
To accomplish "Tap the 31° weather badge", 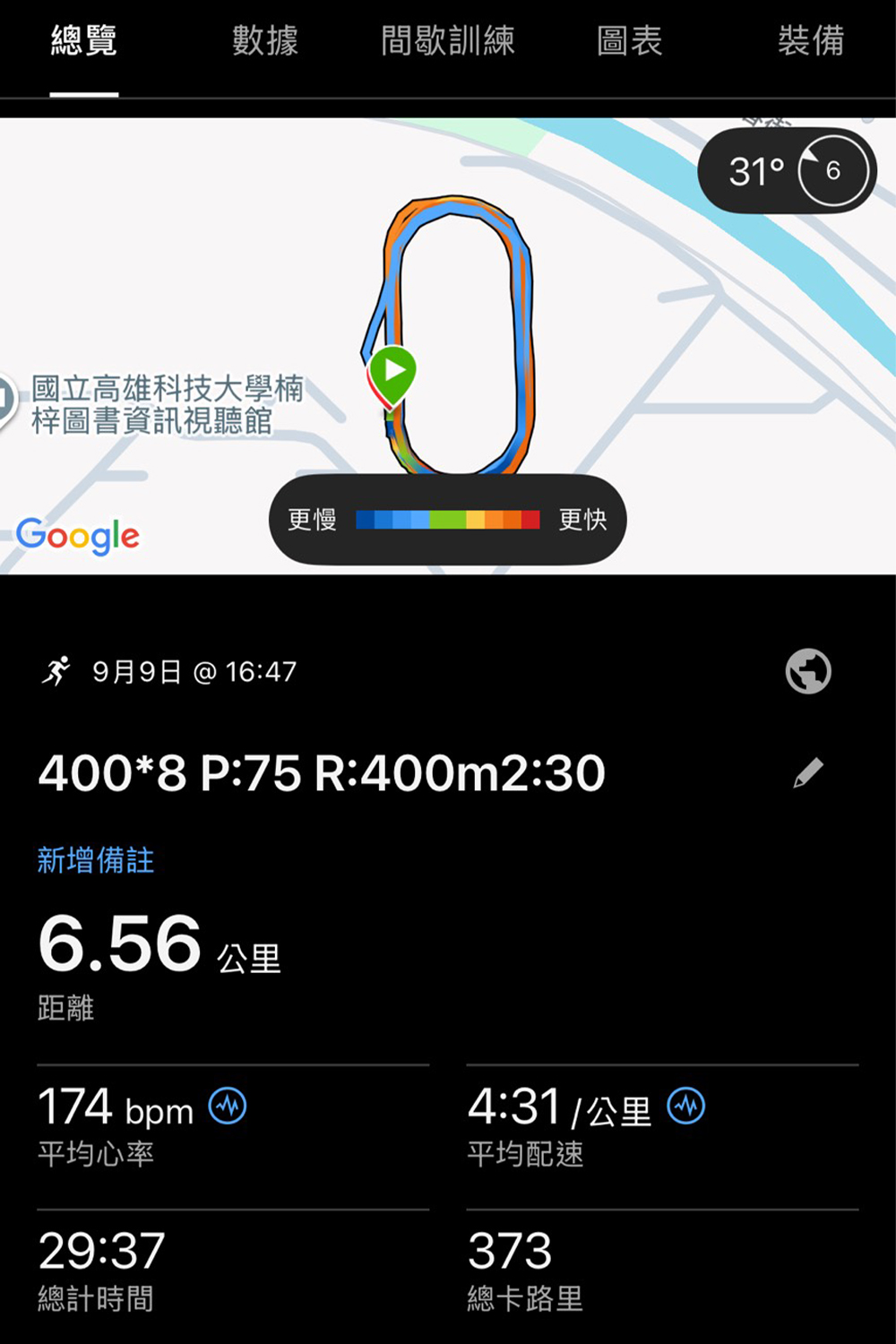I will 786,170.
